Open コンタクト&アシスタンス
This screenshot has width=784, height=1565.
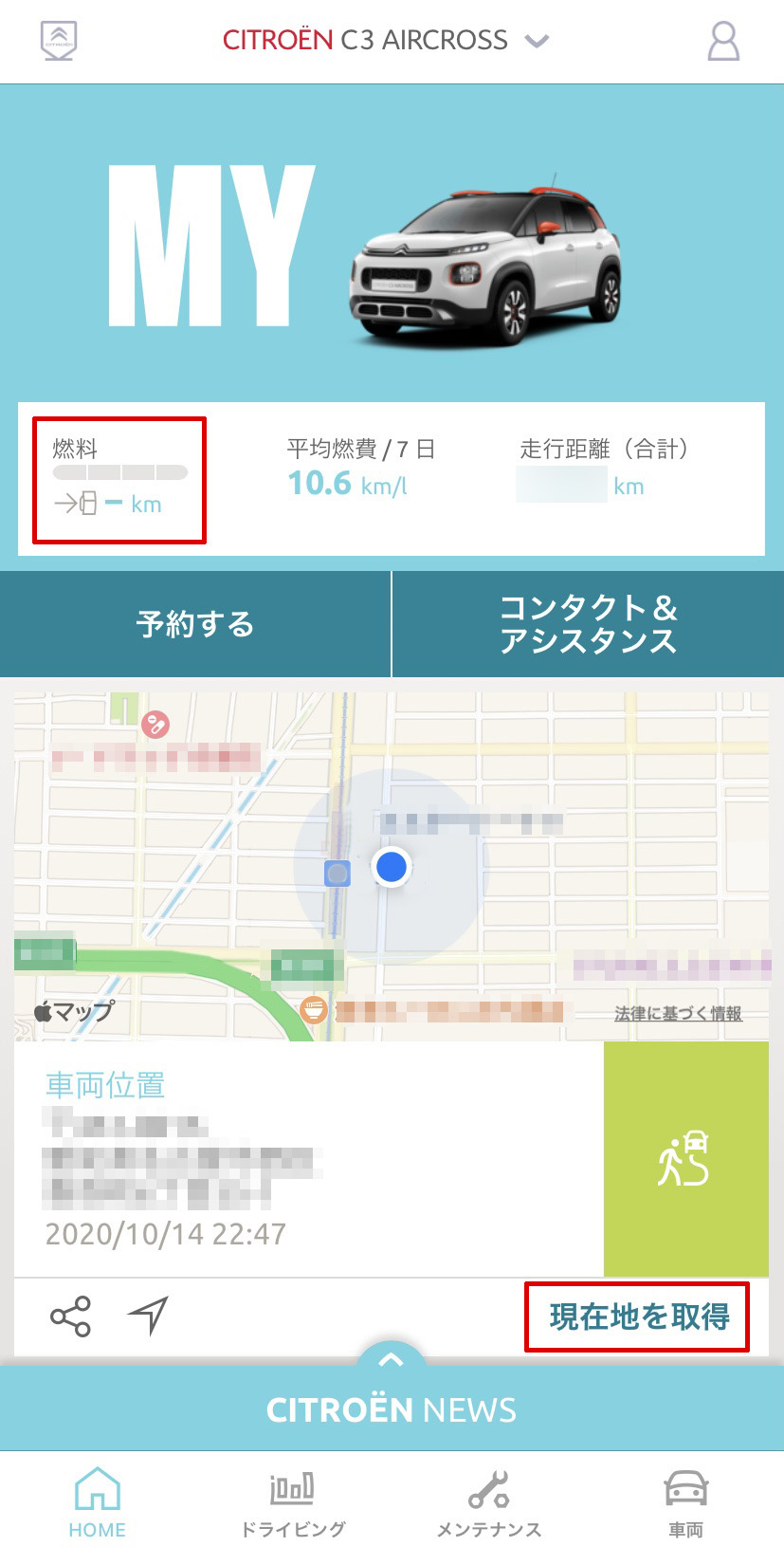click(x=588, y=624)
